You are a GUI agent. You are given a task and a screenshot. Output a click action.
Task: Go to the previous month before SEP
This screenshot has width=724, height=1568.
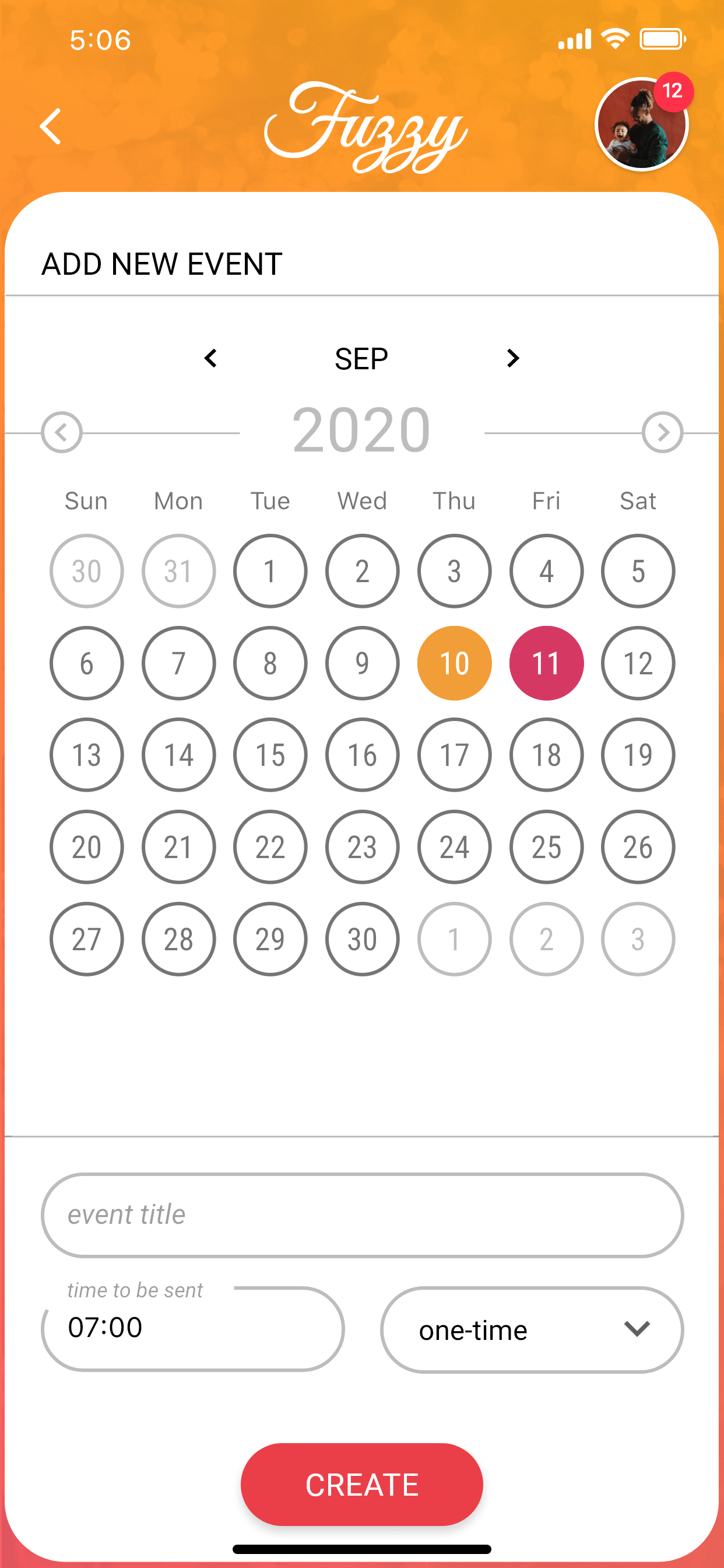[210, 358]
